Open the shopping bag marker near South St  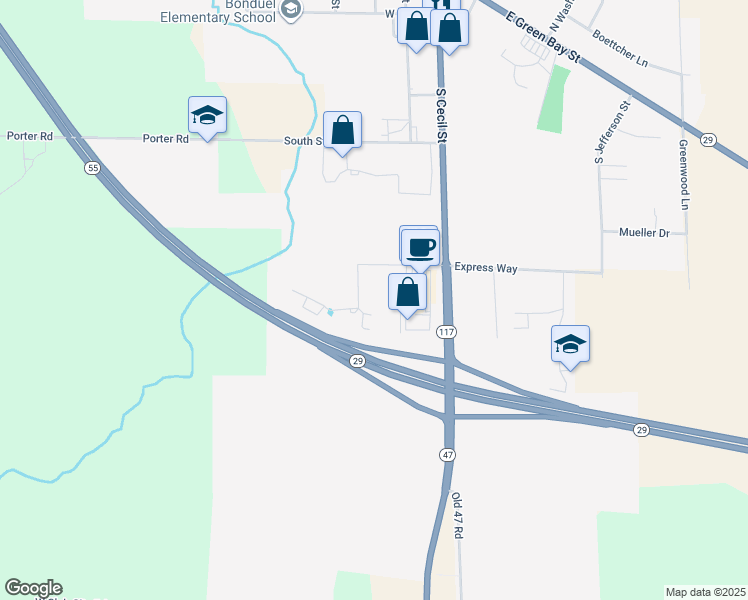pyautogui.click(x=342, y=130)
